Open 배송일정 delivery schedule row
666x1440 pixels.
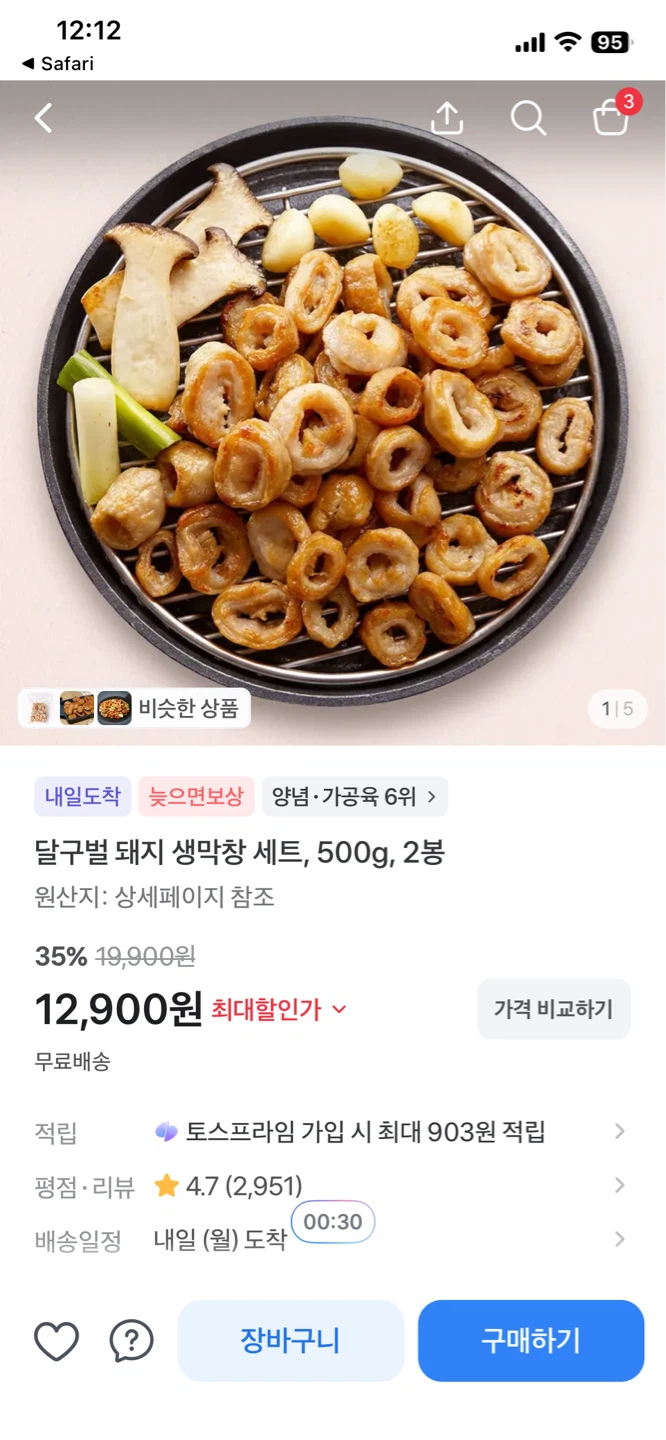point(333,1240)
